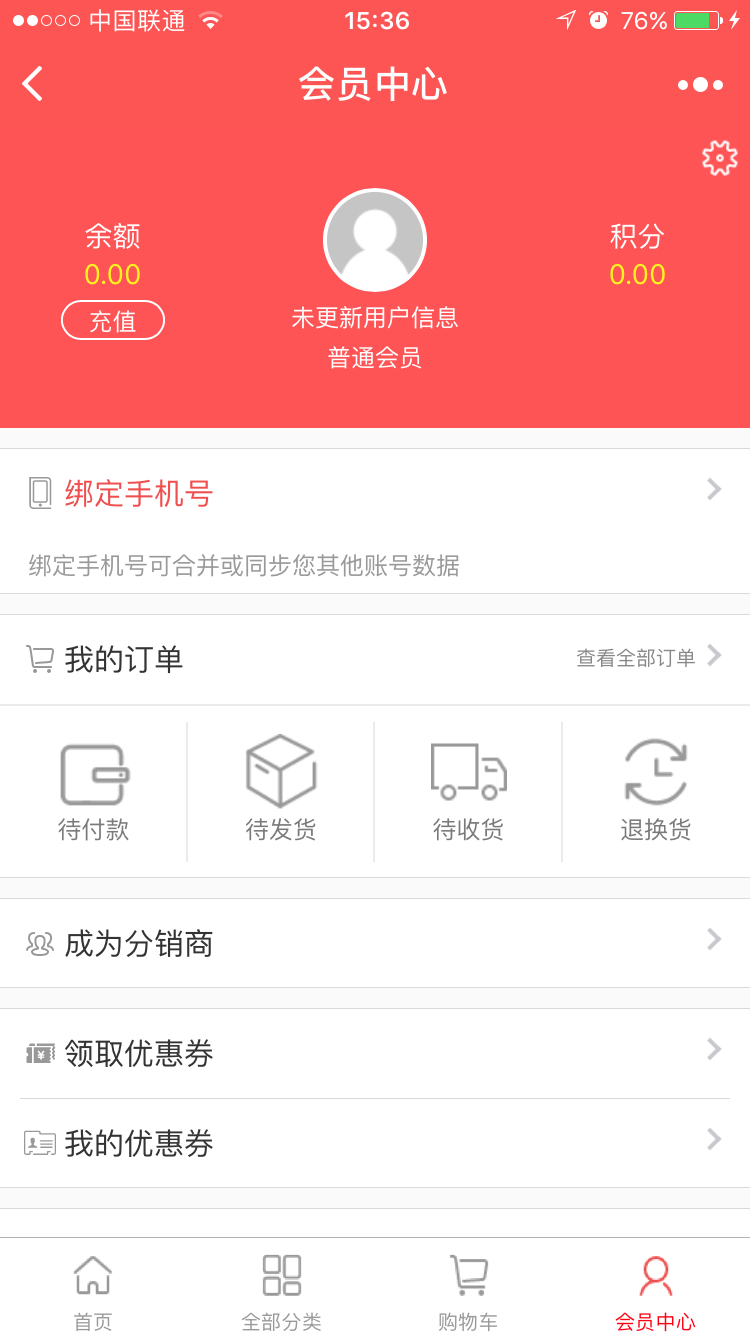Image resolution: width=750 pixels, height=1334 pixels.
Task: Select the 会员中心 tab
Action: 655,1291
